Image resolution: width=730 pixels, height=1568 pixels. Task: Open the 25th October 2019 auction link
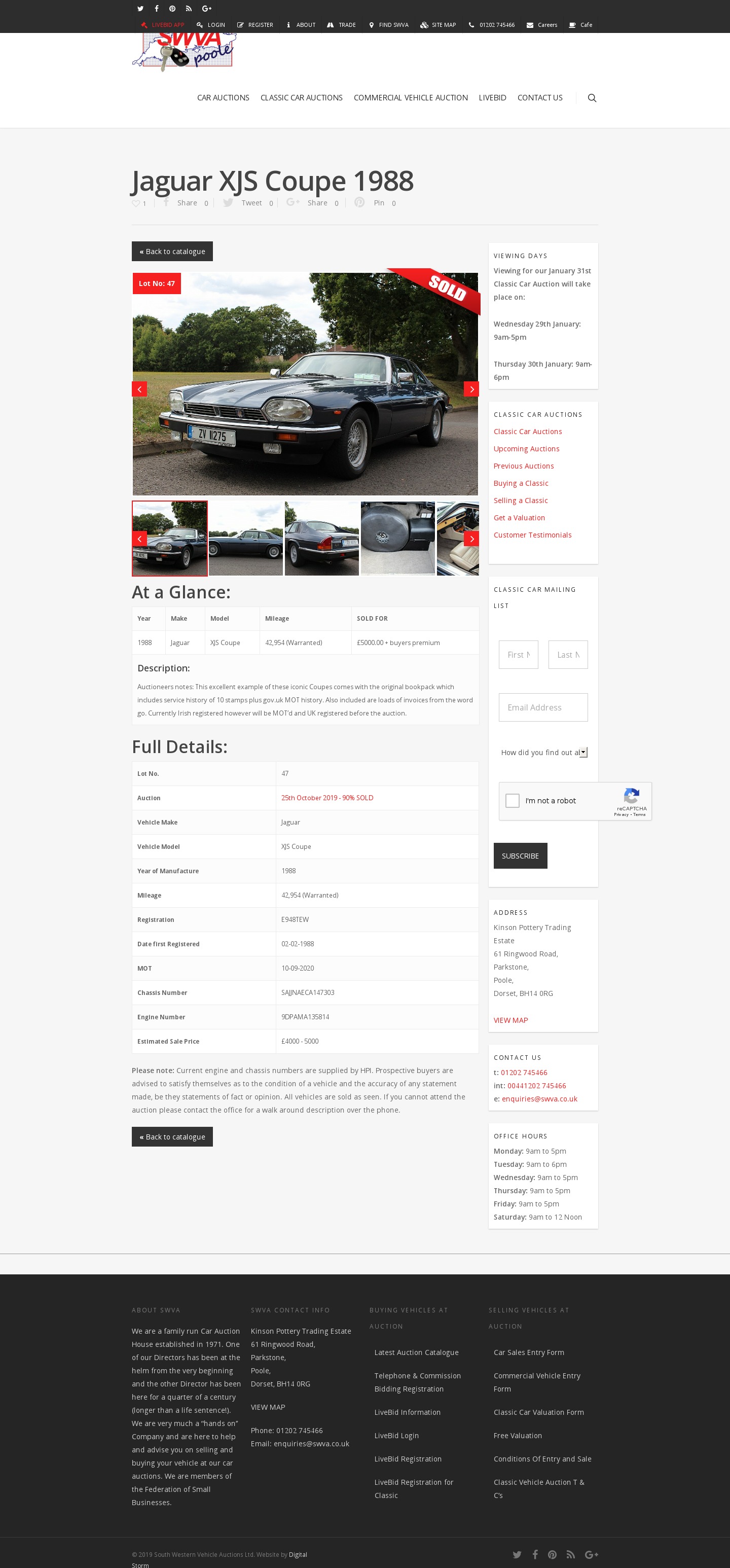pyautogui.click(x=326, y=797)
